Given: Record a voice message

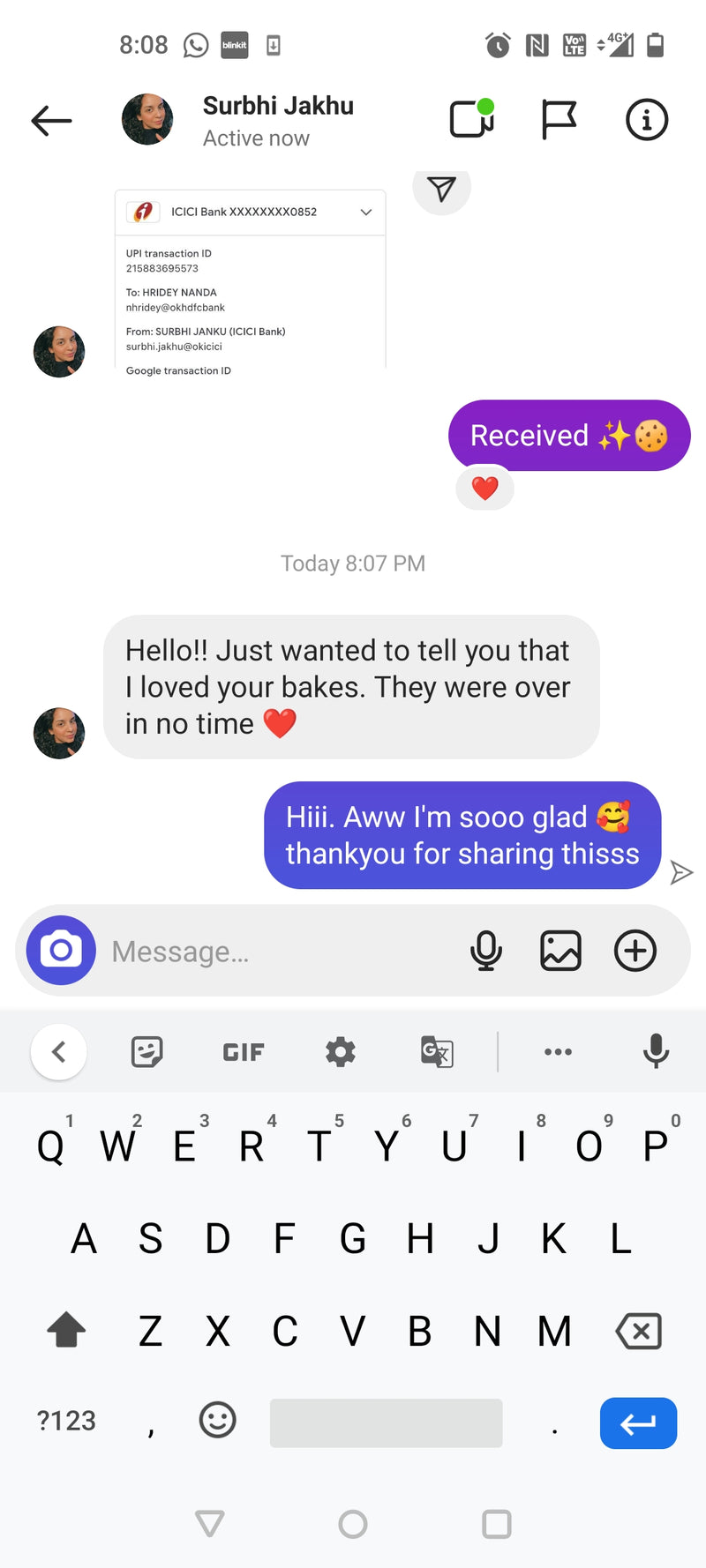Looking at the screenshot, I should pyautogui.click(x=485, y=951).
